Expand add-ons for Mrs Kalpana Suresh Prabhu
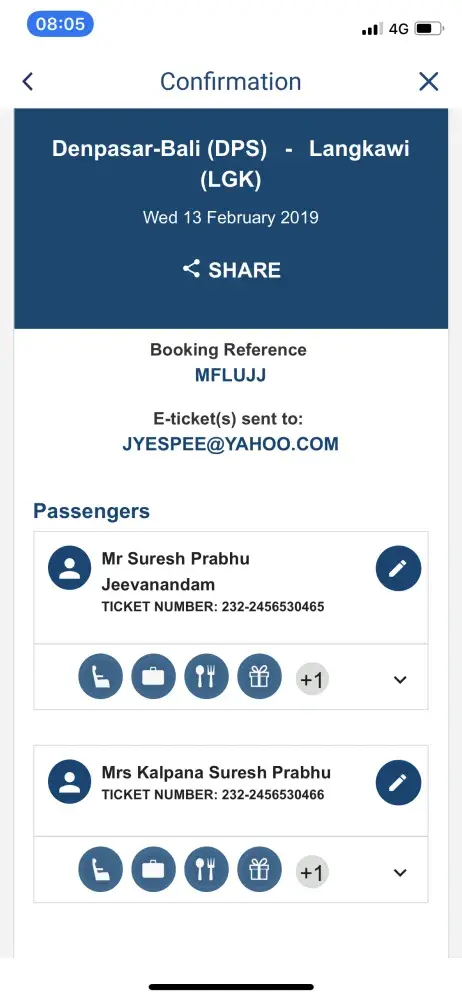 400,872
